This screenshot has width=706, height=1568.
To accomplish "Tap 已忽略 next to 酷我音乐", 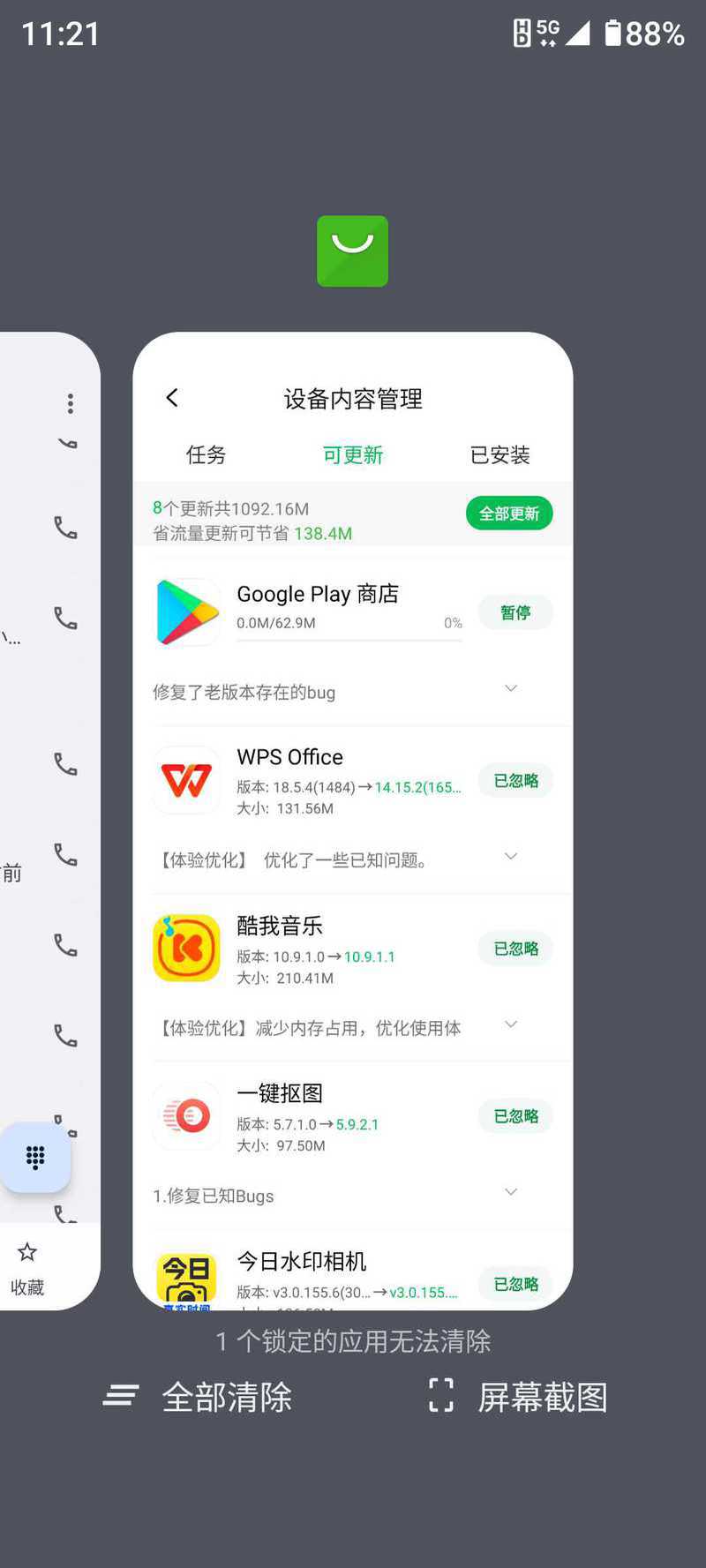I will click(515, 949).
